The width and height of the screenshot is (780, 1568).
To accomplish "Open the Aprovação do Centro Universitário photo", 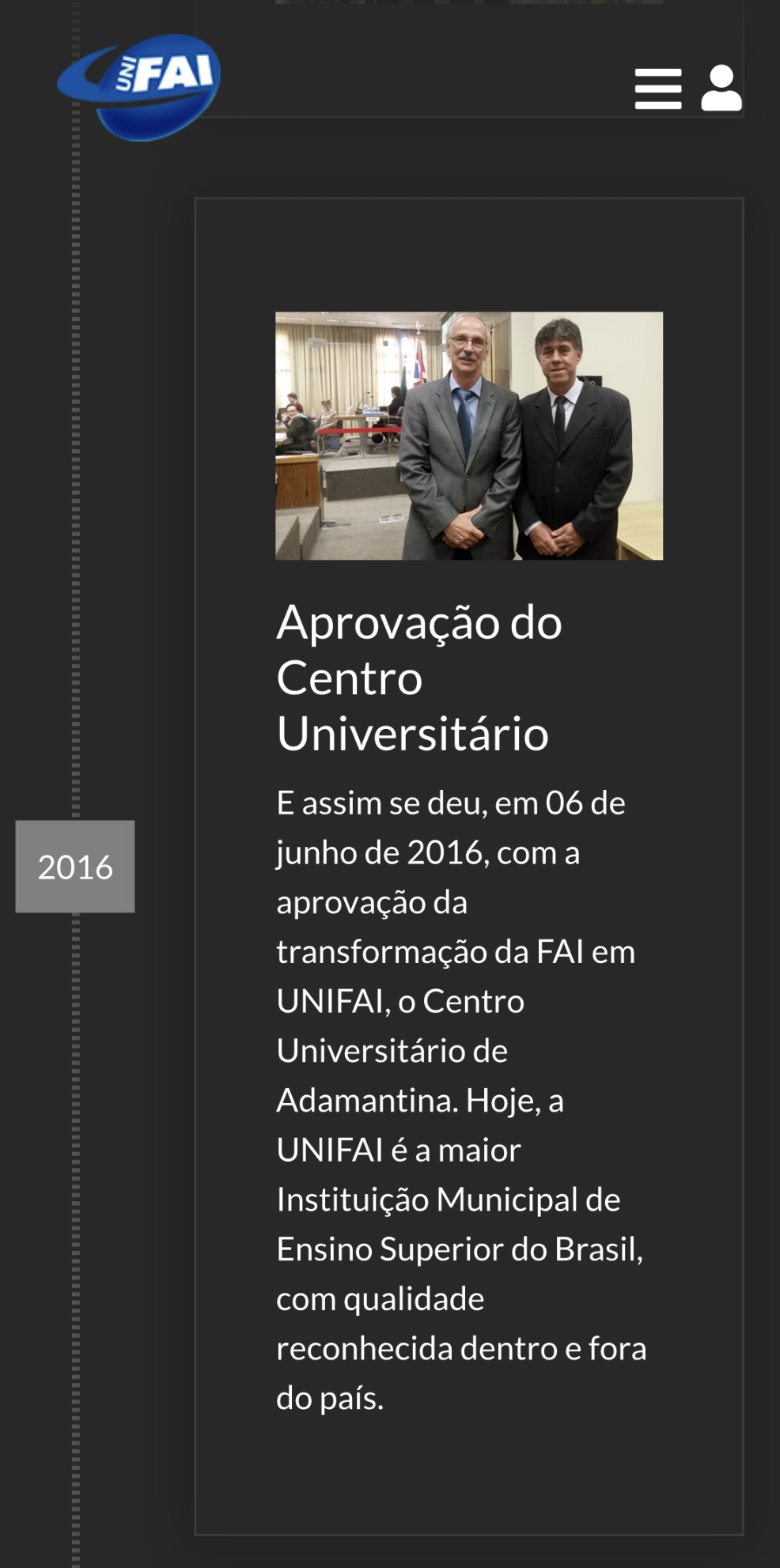I will point(468,436).
